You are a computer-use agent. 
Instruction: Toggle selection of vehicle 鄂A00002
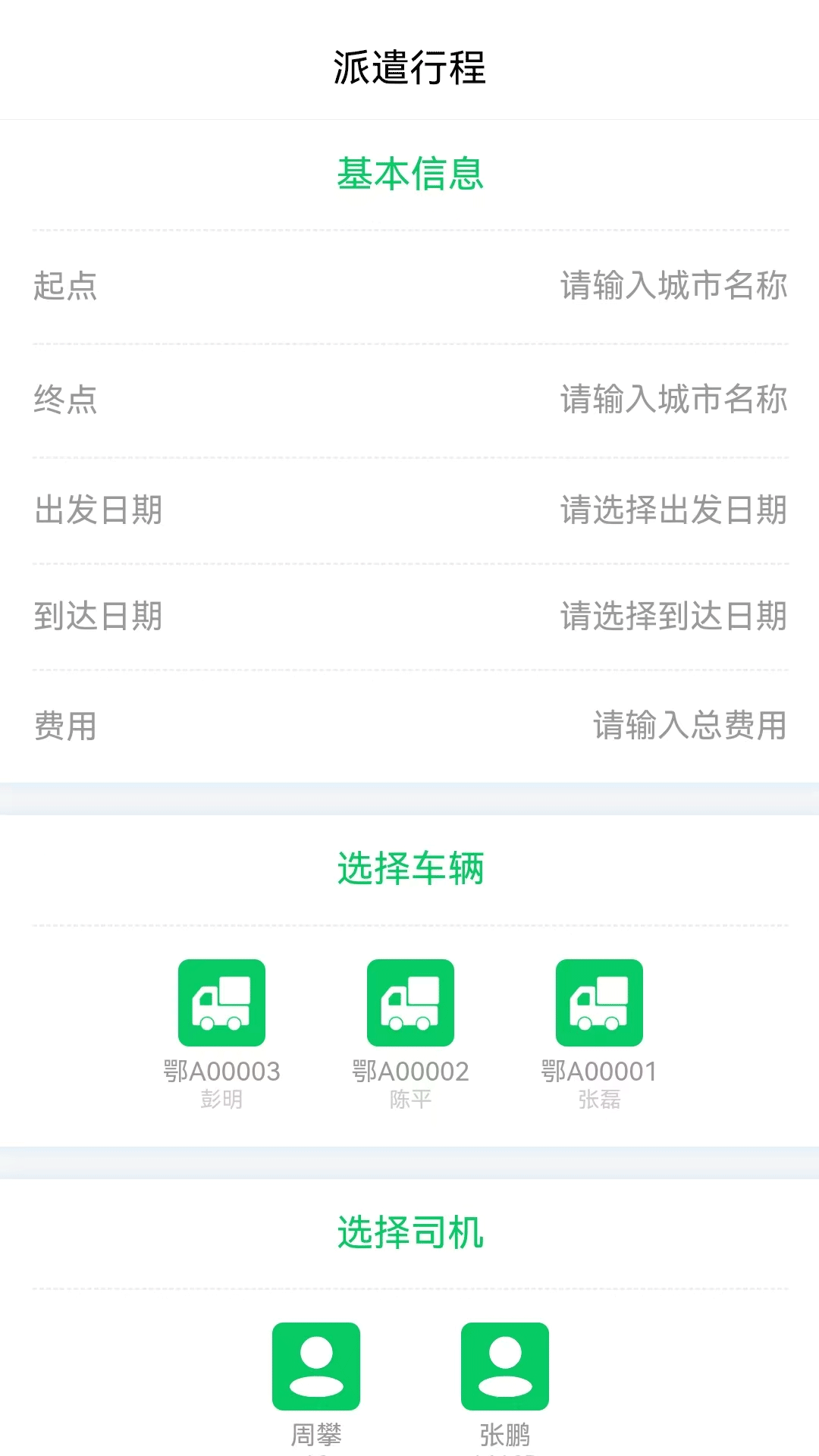click(x=409, y=1003)
